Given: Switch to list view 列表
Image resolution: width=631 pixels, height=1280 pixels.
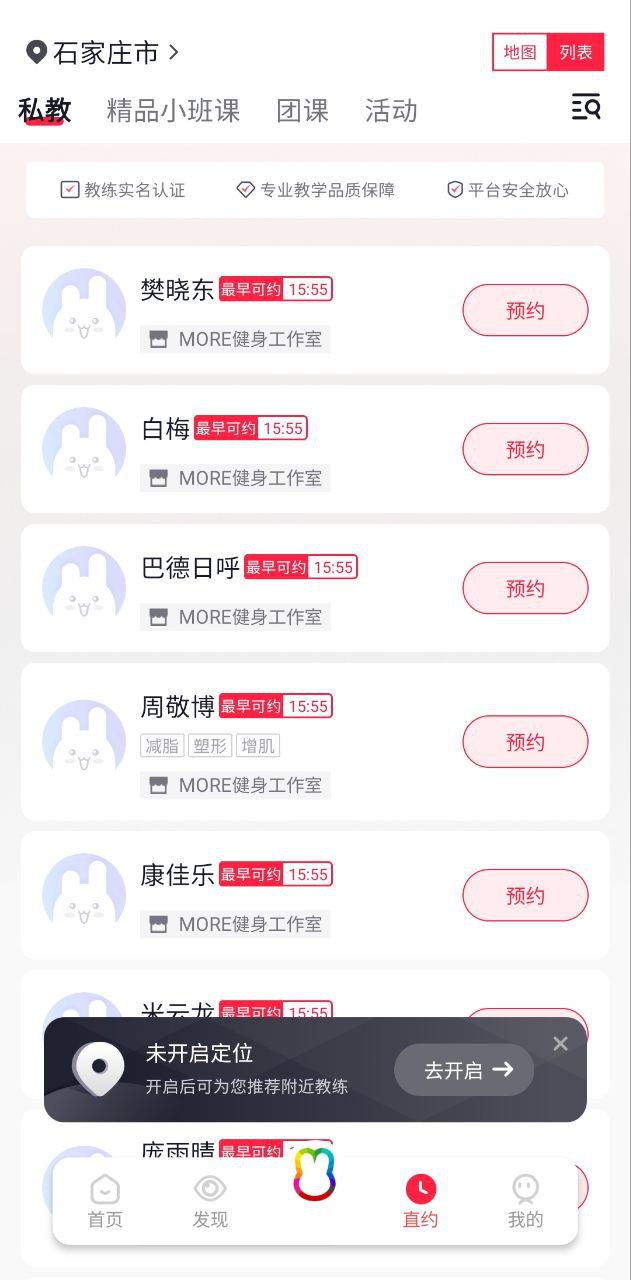Looking at the screenshot, I should point(576,52).
